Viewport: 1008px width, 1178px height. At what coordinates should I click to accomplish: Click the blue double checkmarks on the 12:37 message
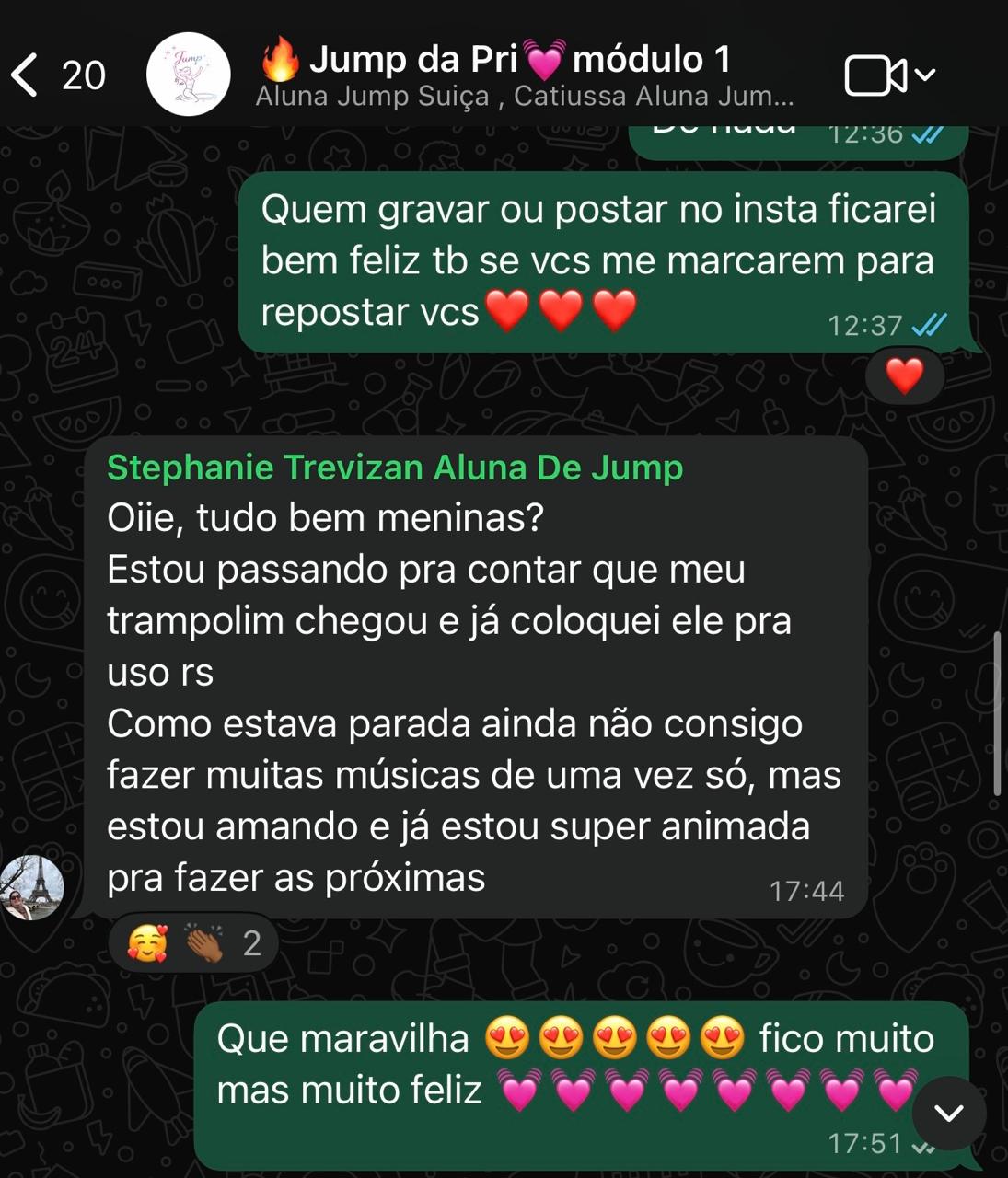(928, 325)
